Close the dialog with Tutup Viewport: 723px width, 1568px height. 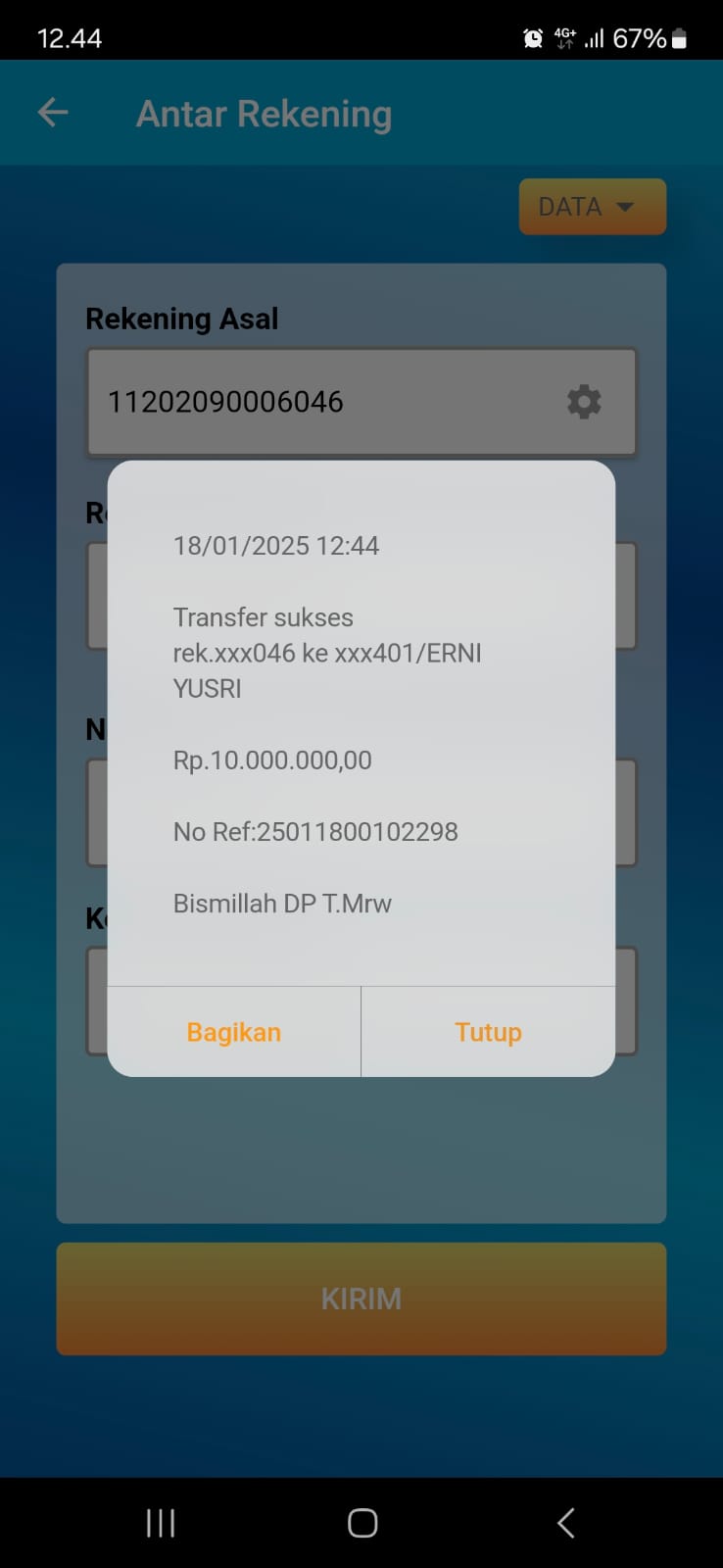[488, 1032]
